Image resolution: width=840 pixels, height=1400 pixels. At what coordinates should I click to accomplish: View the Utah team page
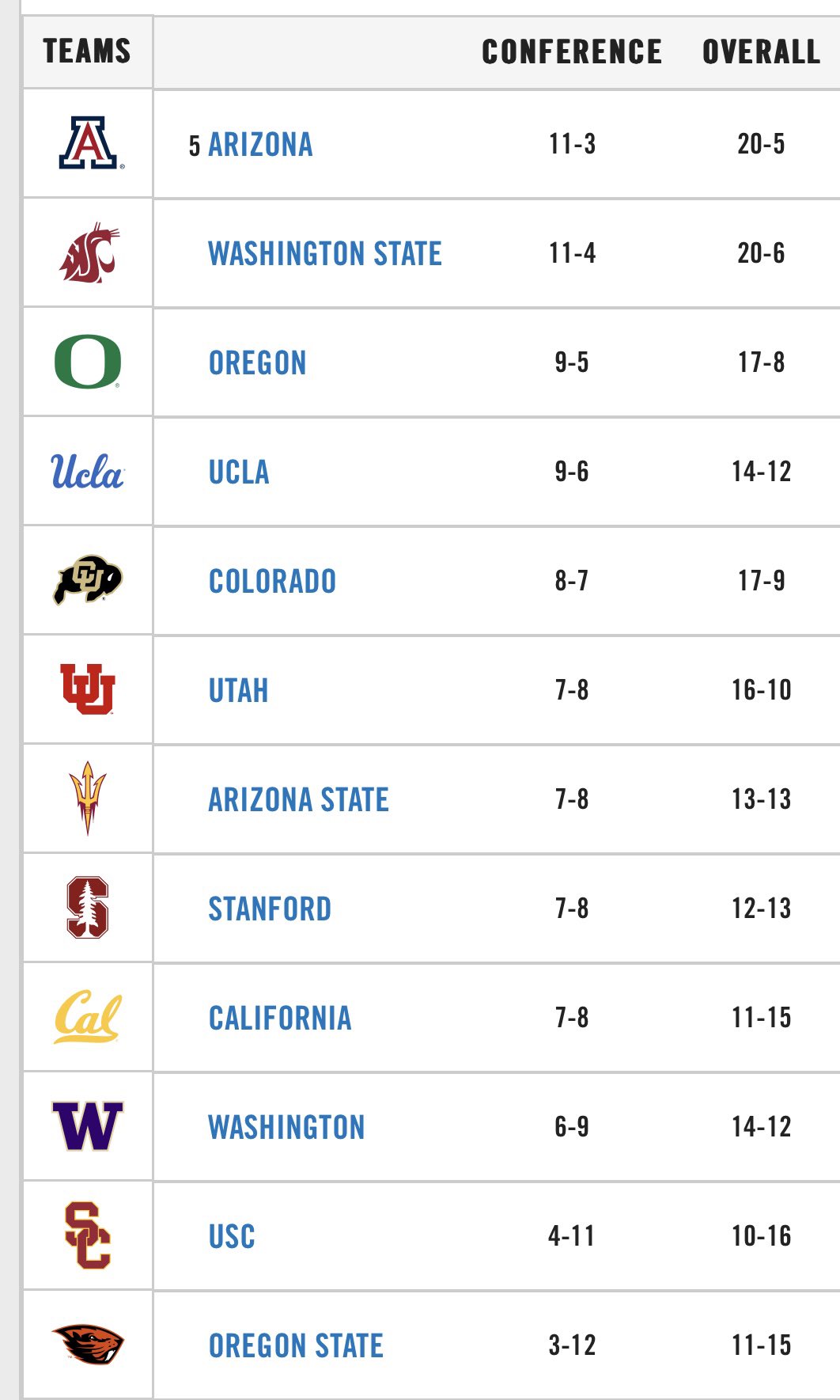click(x=238, y=691)
